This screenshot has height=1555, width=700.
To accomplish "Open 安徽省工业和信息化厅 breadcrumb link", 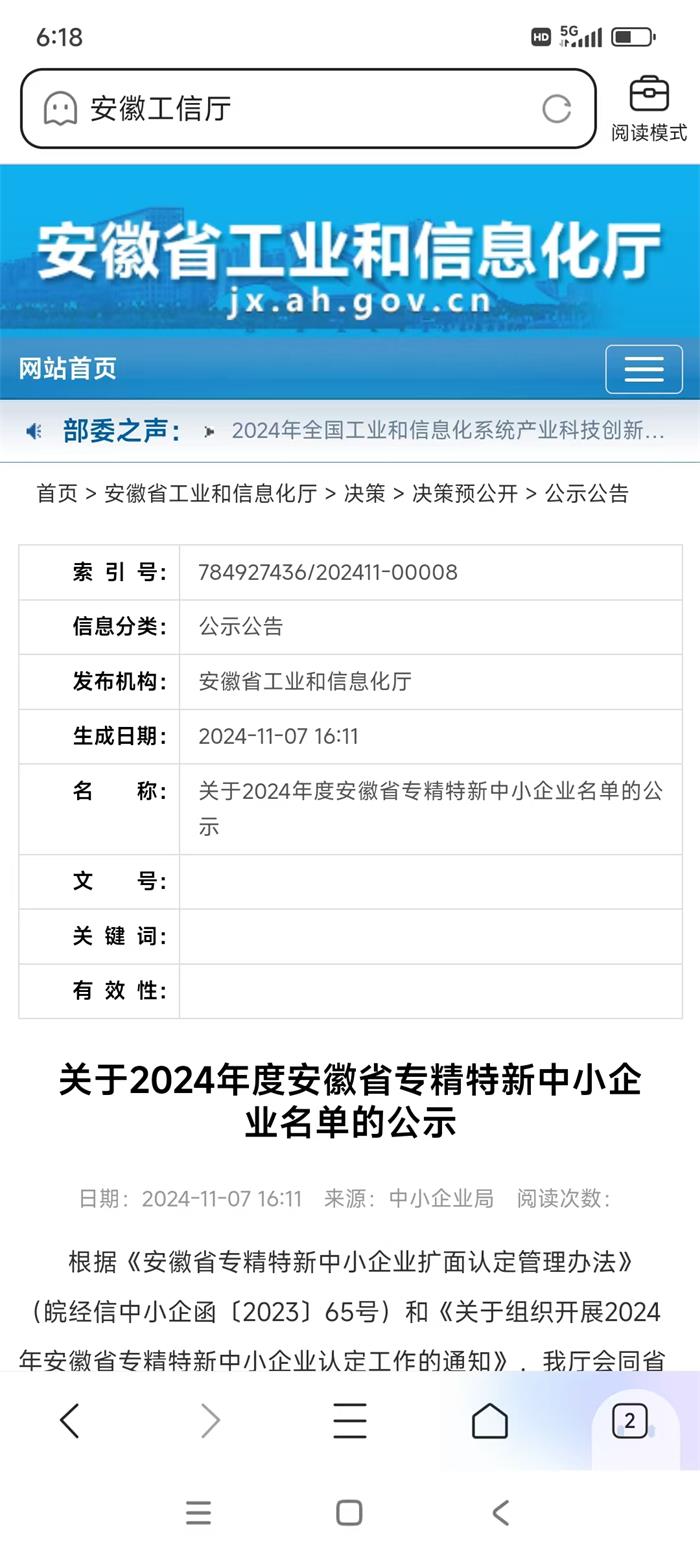I will pyautogui.click(x=210, y=493).
